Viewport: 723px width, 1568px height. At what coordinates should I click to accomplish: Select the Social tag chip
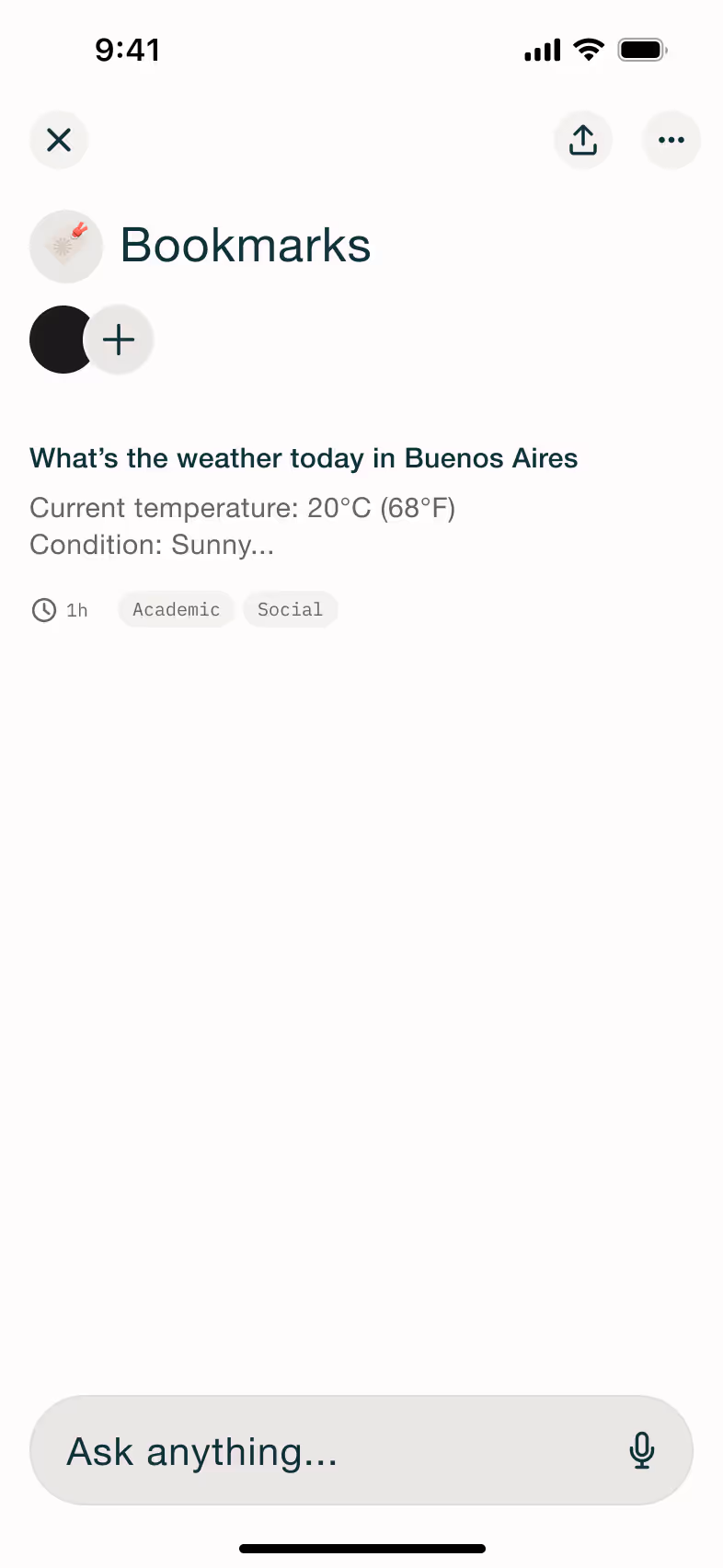pos(290,609)
